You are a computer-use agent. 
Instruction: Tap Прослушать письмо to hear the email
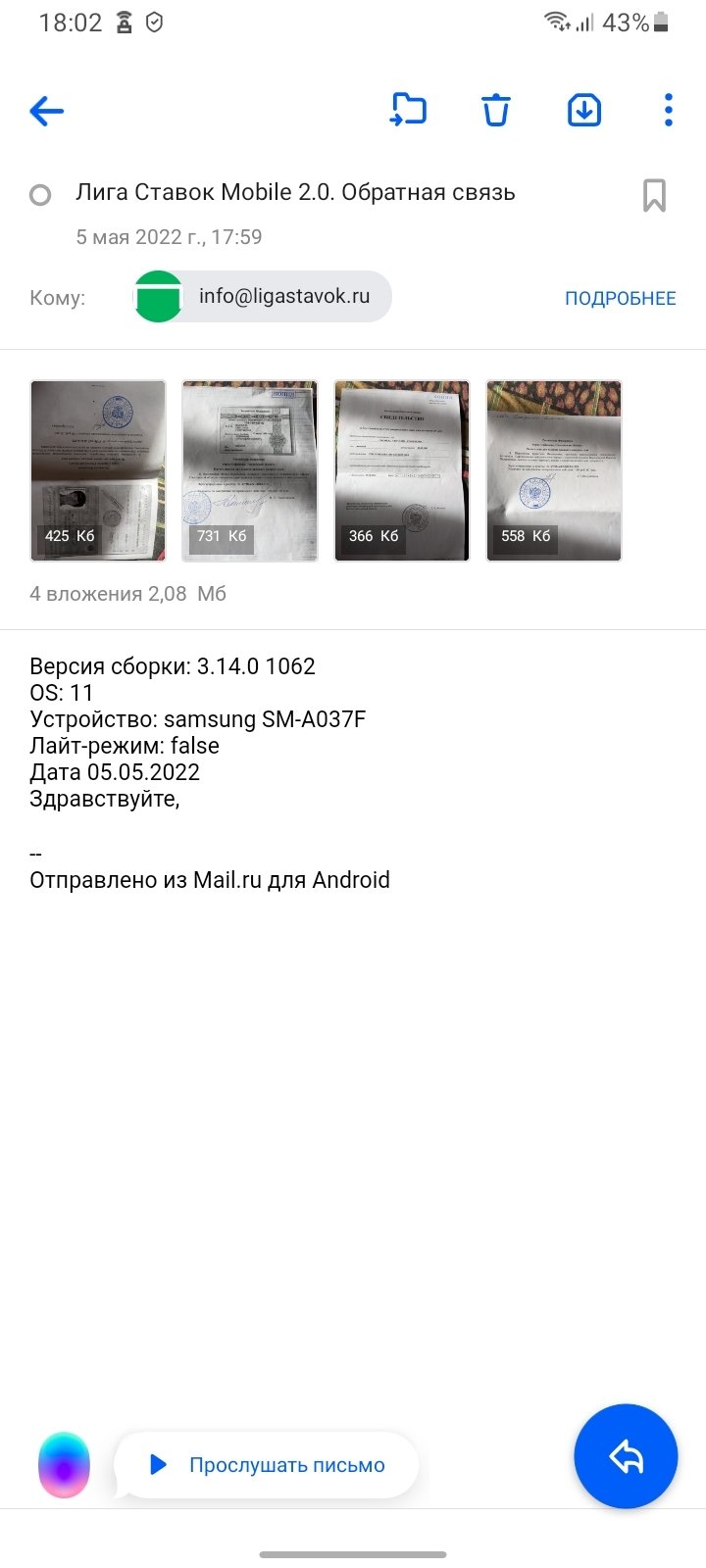coord(267,1465)
